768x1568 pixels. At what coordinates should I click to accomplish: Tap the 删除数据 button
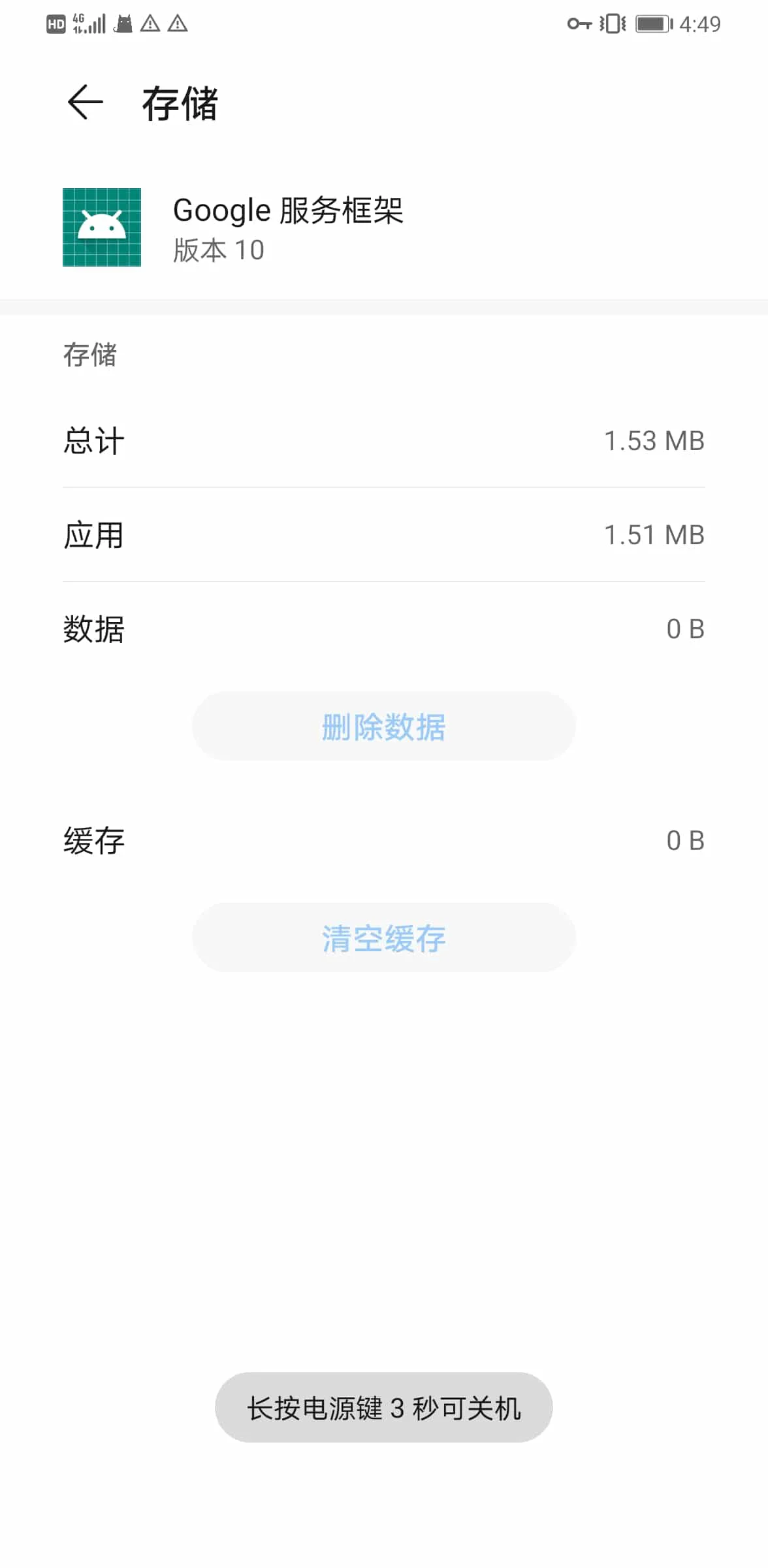coord(384,726)
